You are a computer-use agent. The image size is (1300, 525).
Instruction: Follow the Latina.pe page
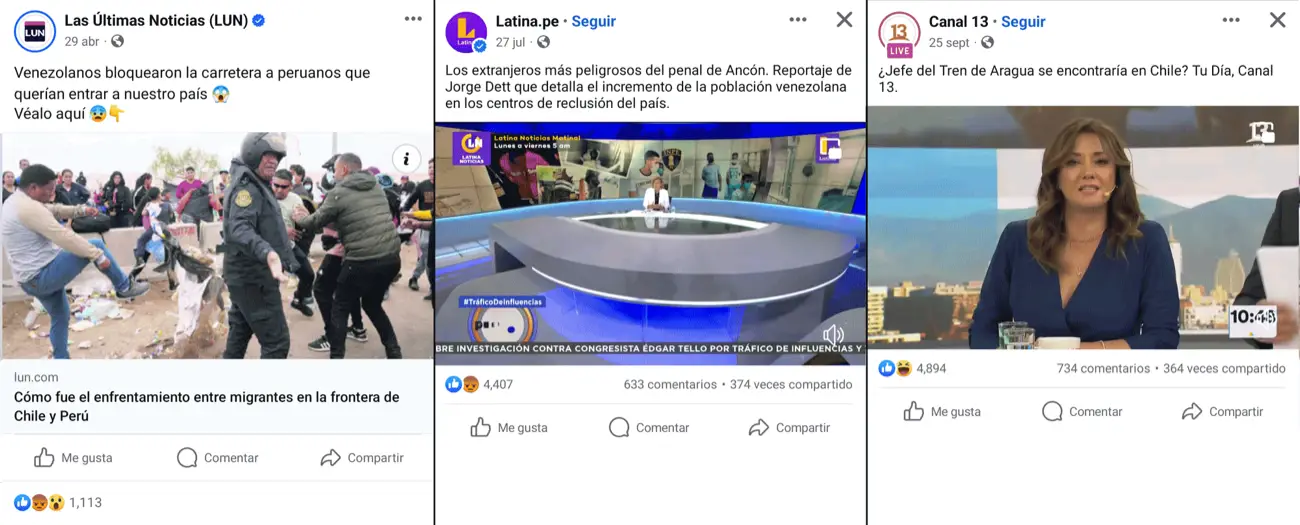tap(593, 21)
